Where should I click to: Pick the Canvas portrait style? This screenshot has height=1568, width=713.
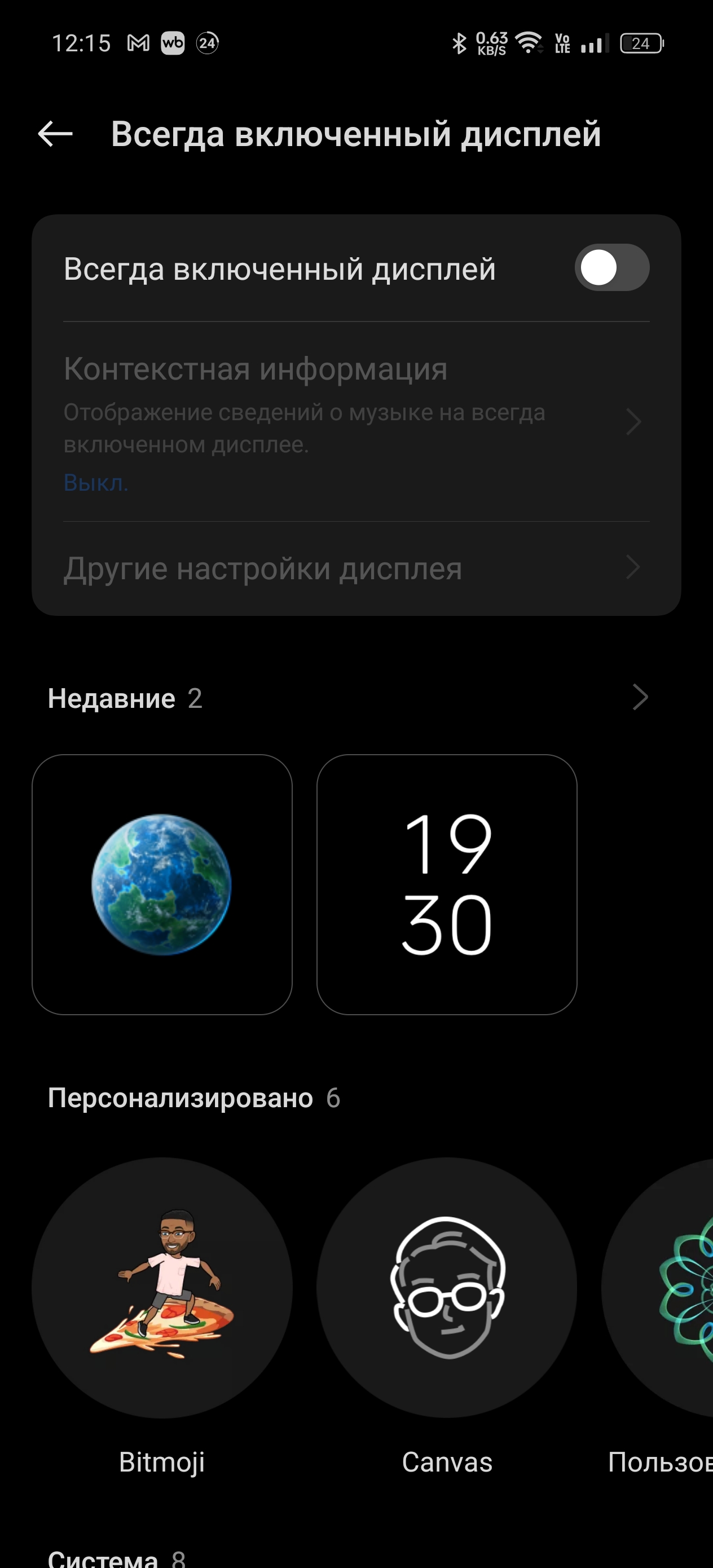[446, 1287]
